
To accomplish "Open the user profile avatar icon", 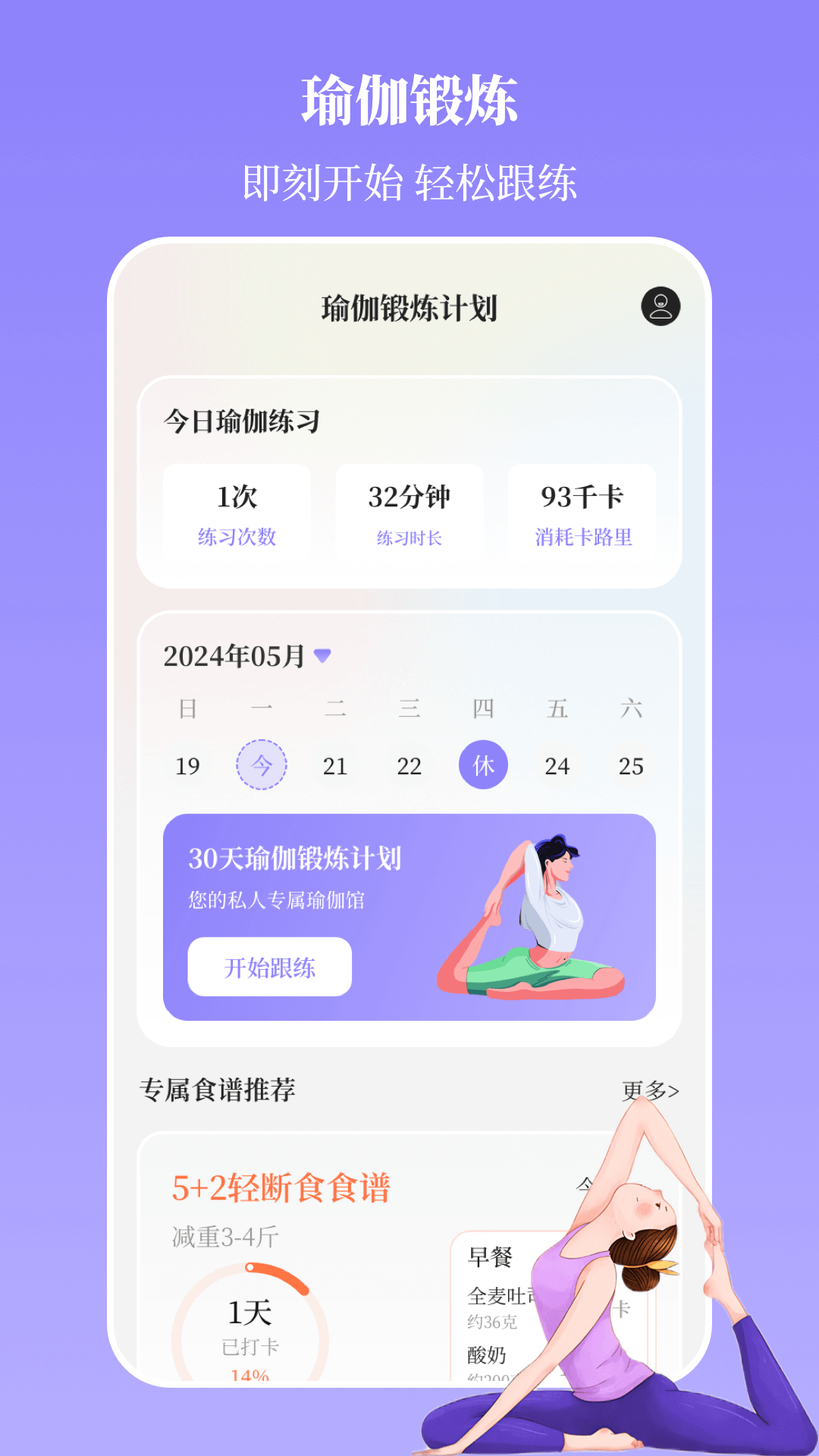I will tap(660, 305).
